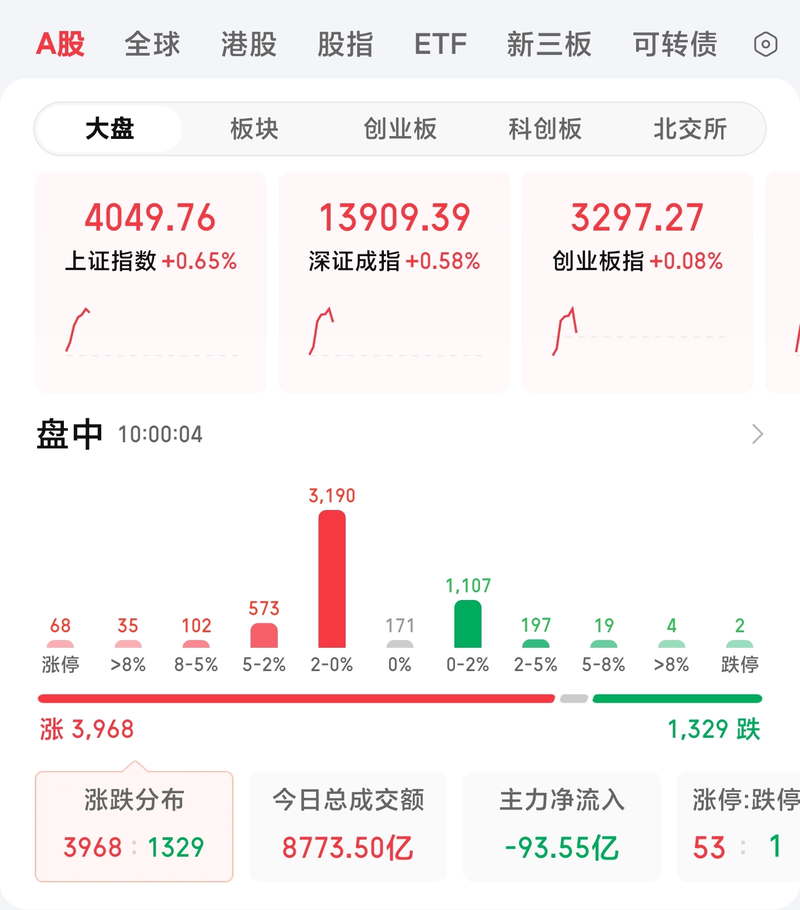The height and width of the screenshot is (910, 800).
Task: Open the 可转债 tab
Action: [x=675, y=44]
